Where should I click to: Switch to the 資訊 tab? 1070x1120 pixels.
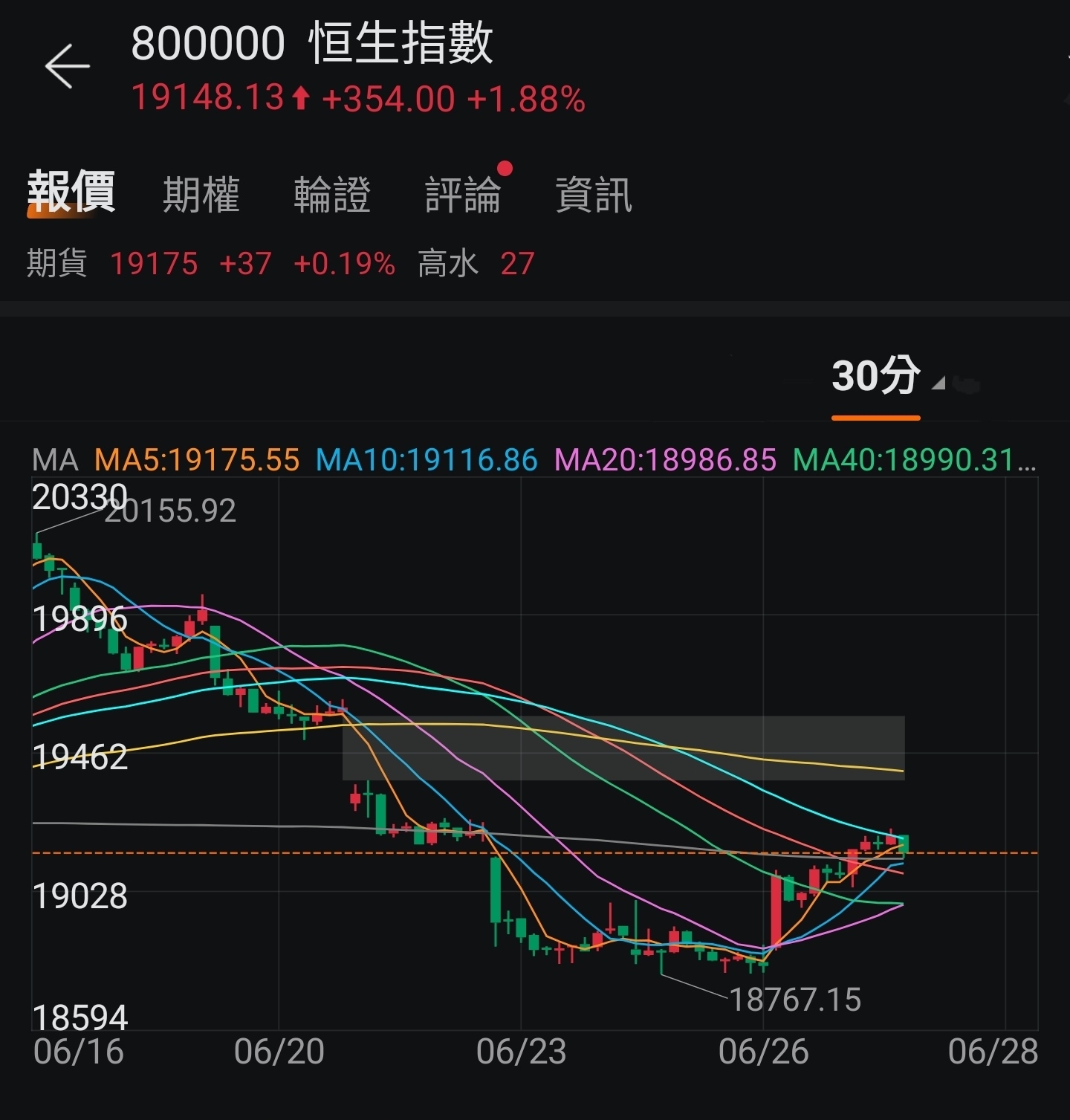point(594,195)
